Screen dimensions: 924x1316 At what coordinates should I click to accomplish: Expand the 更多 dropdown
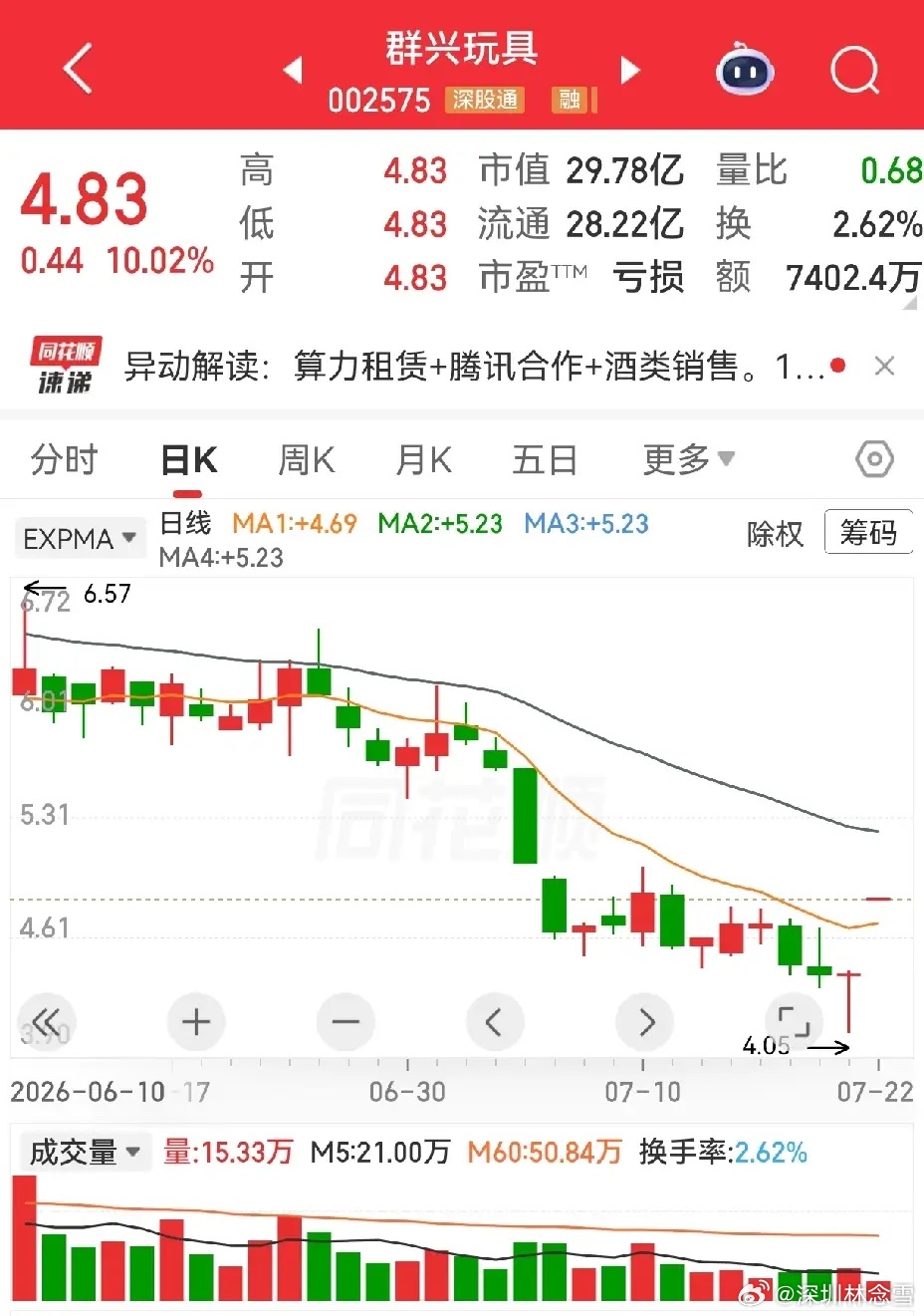[x=689, y=459]
